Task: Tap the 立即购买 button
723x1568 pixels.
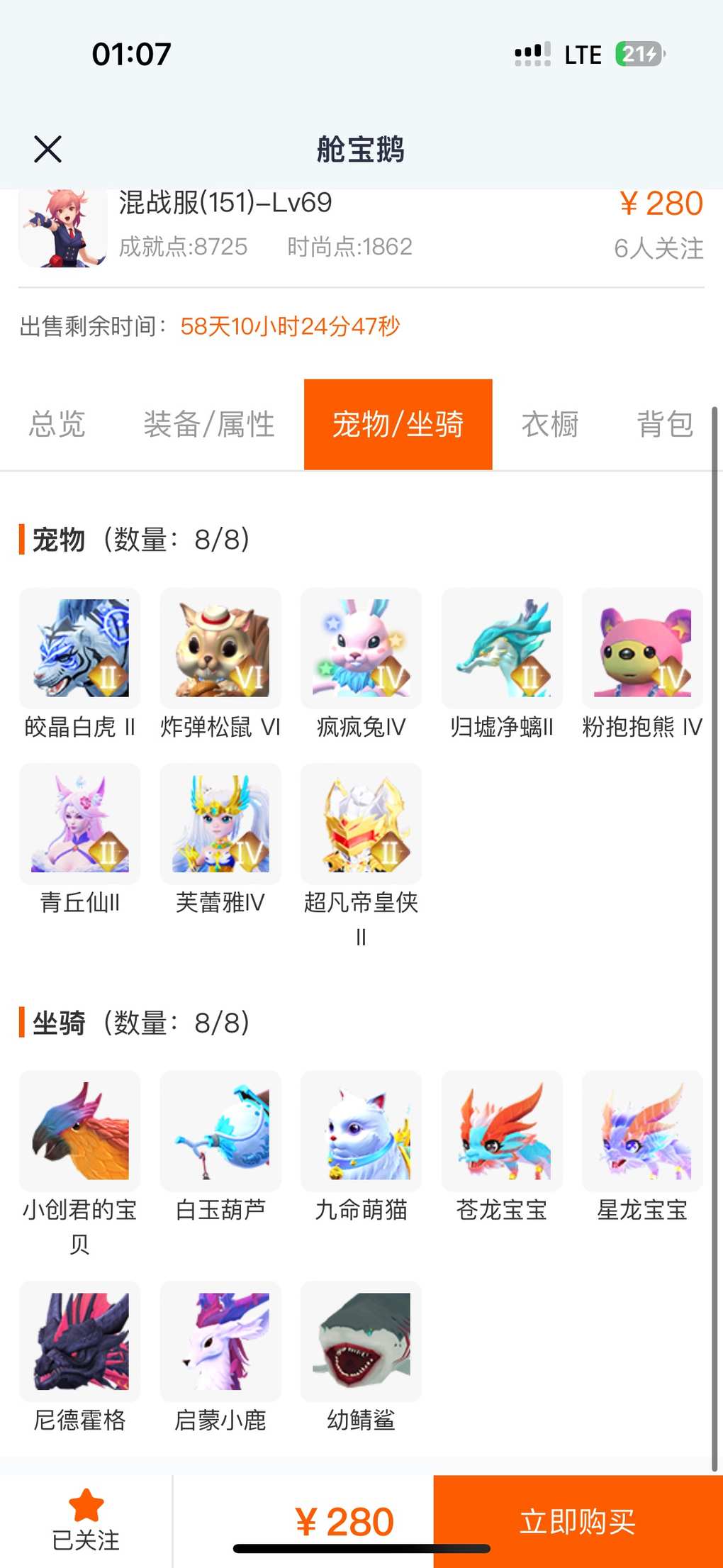Action: click(578, 1520)
